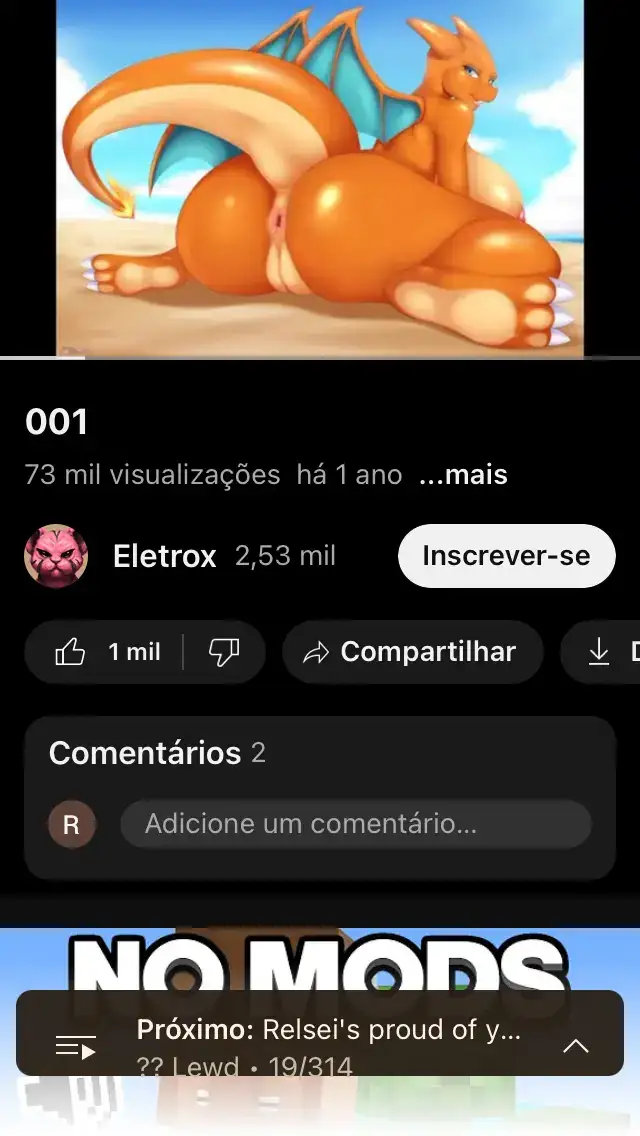Expand the Próximo playlist panel chevron
Viewport: 640px width, 1136px height.
click(x=576, y=1046)
